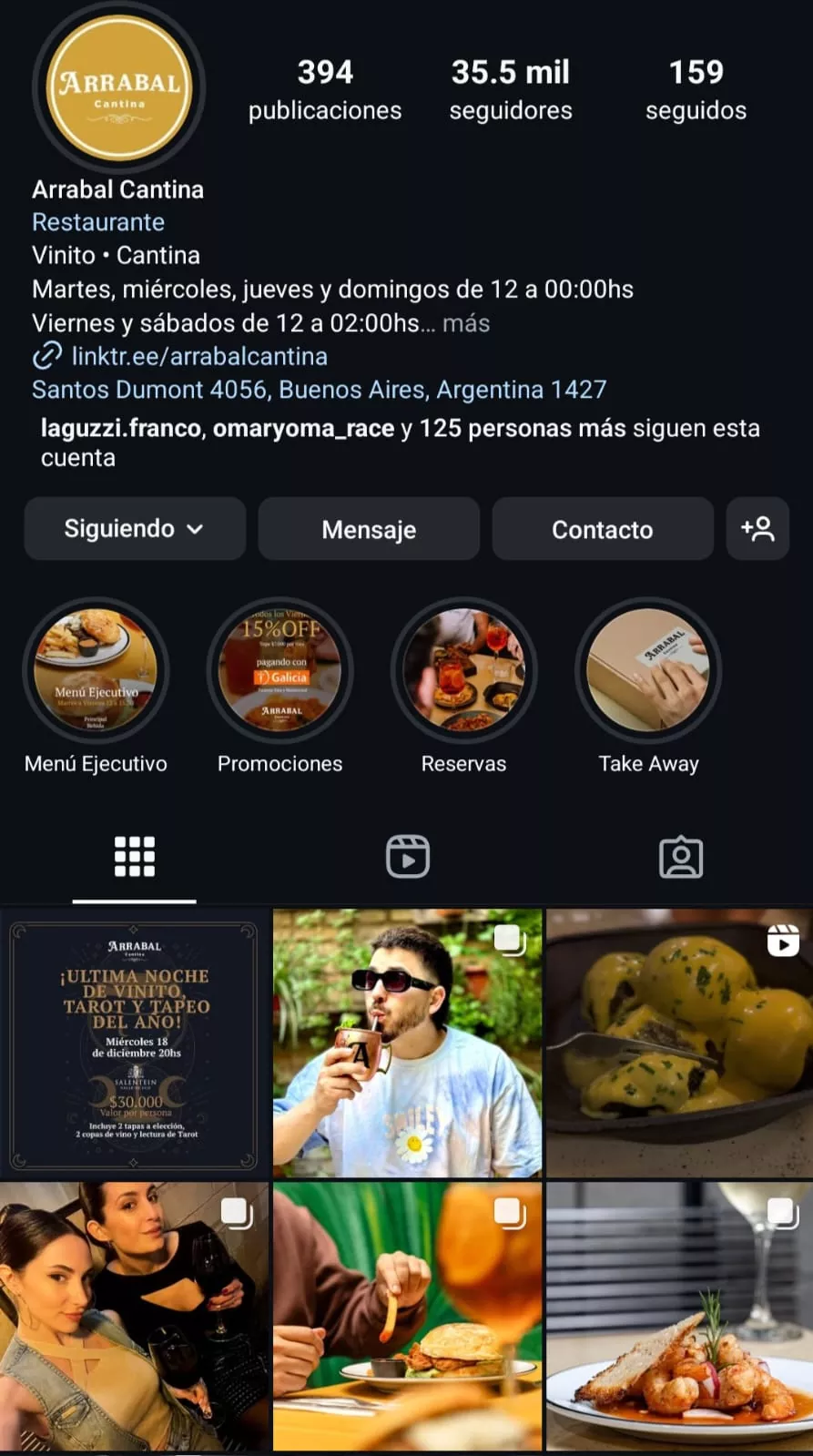Open the Santos Dumont 4056 address link
Viewport: 813px width, 1456px height.
tap(319, 390)
